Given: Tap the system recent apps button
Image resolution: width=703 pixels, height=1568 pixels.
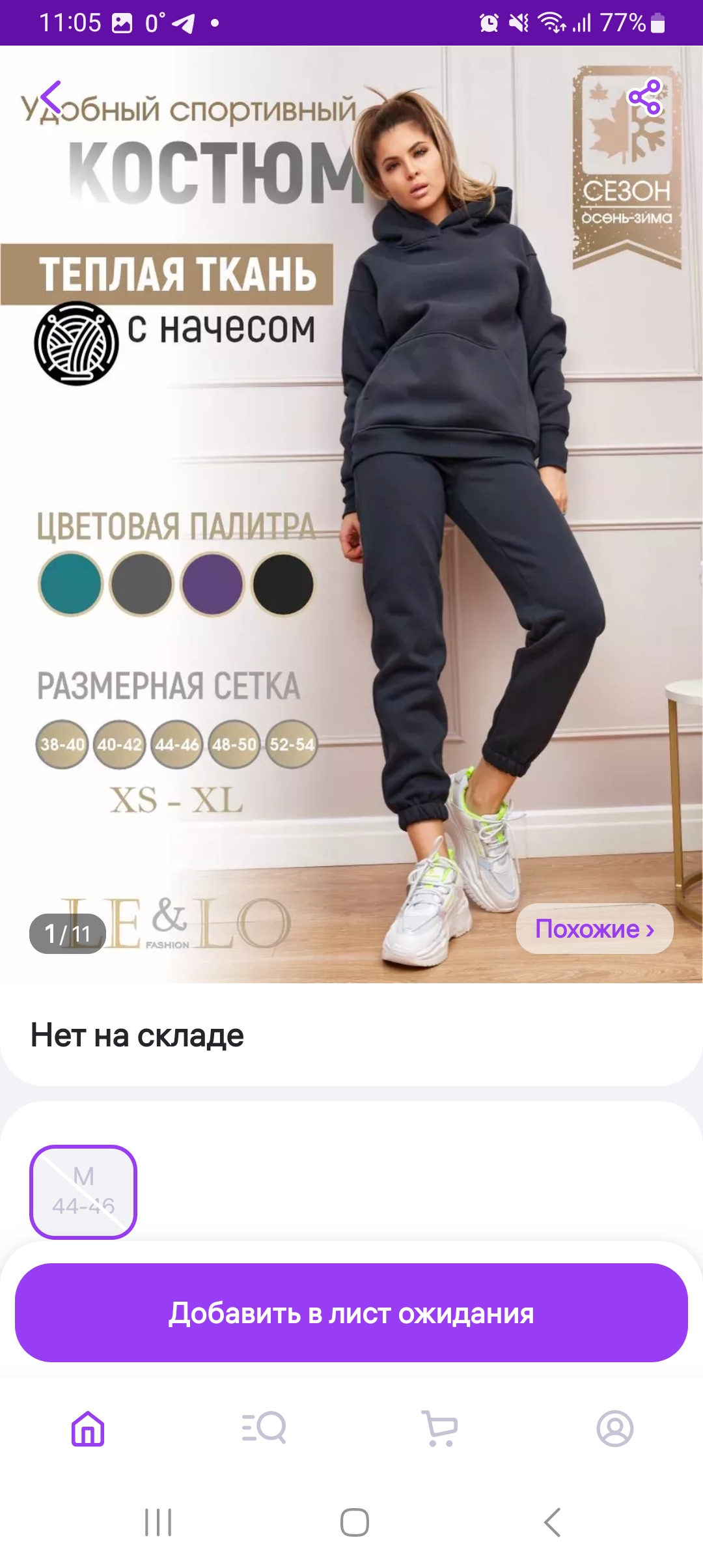Looking at the screenshot, I should point(158,1522).
